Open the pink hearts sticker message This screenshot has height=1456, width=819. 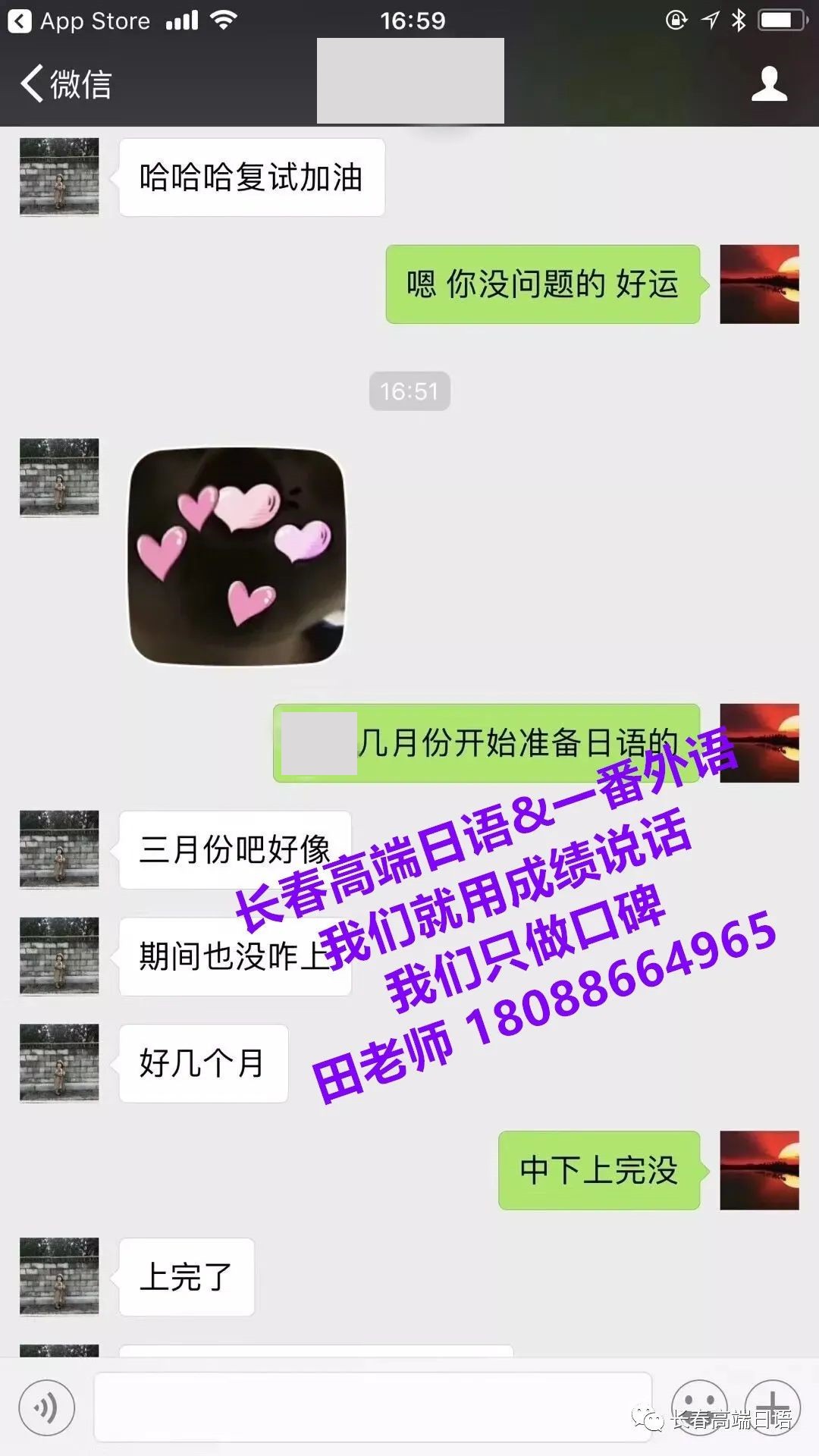[x=237, y=556]
